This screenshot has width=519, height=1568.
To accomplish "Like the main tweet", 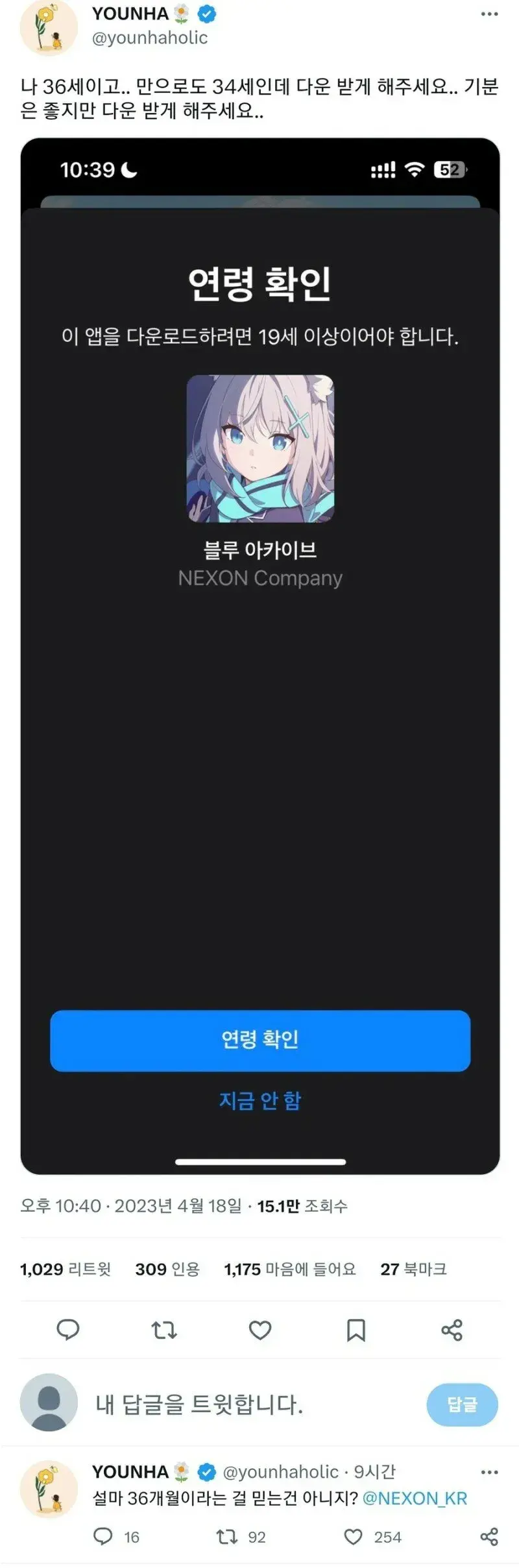I will [260, 1331].
